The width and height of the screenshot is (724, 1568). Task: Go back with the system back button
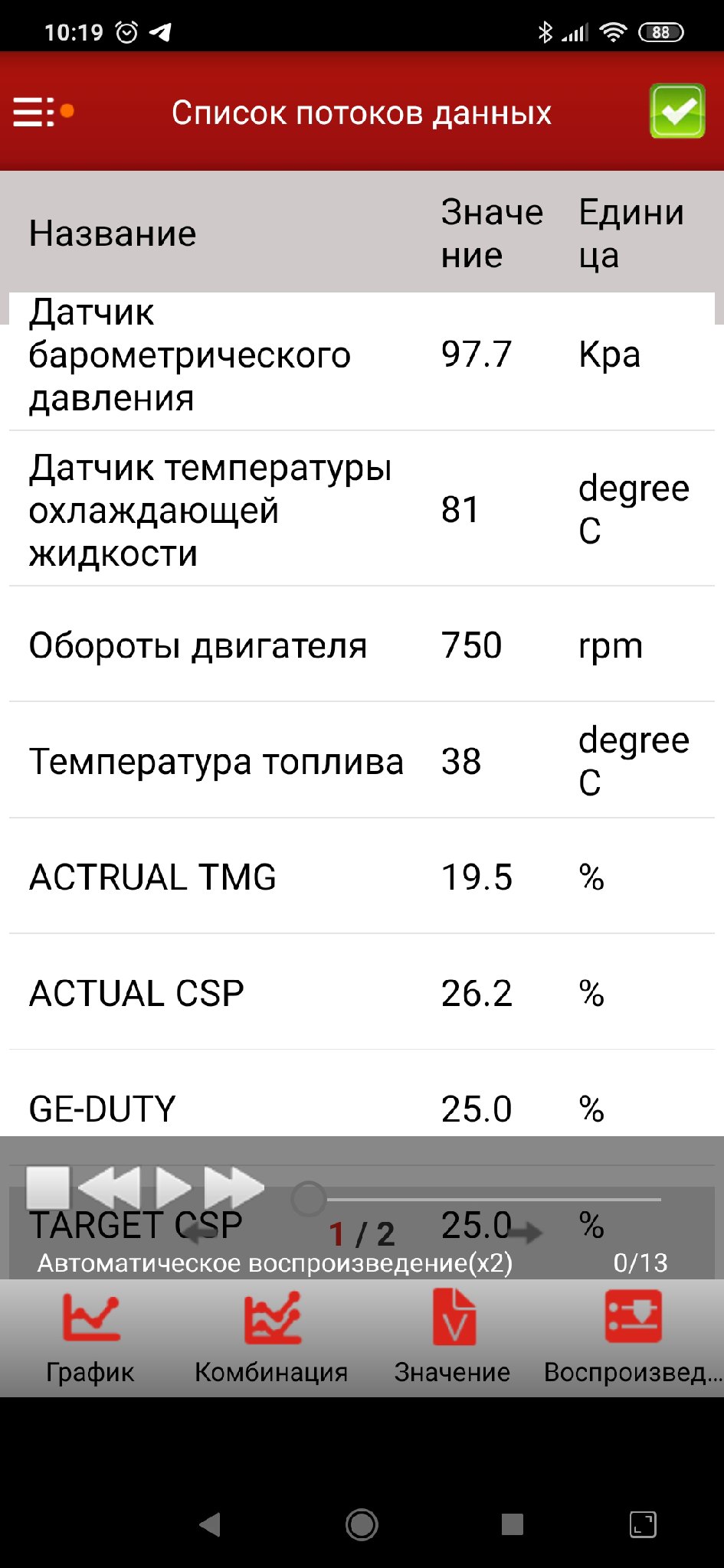pos(210,1524)
